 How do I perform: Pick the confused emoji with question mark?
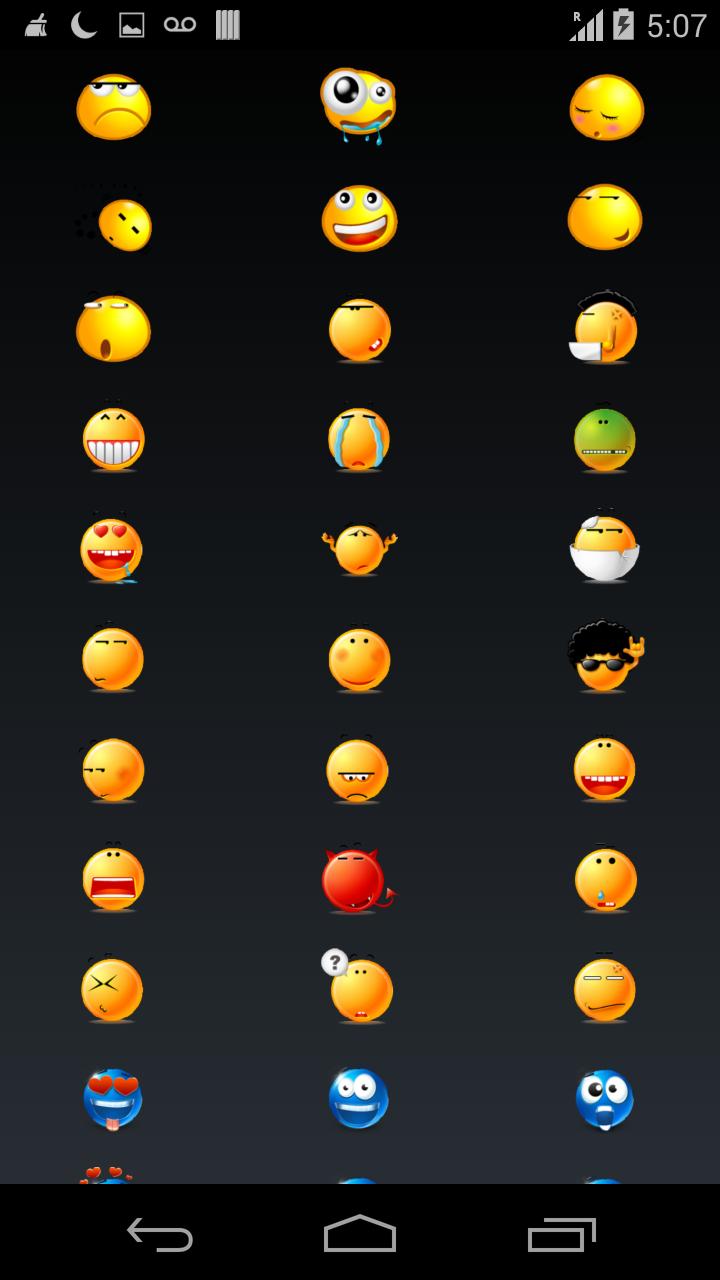point(358,988)
